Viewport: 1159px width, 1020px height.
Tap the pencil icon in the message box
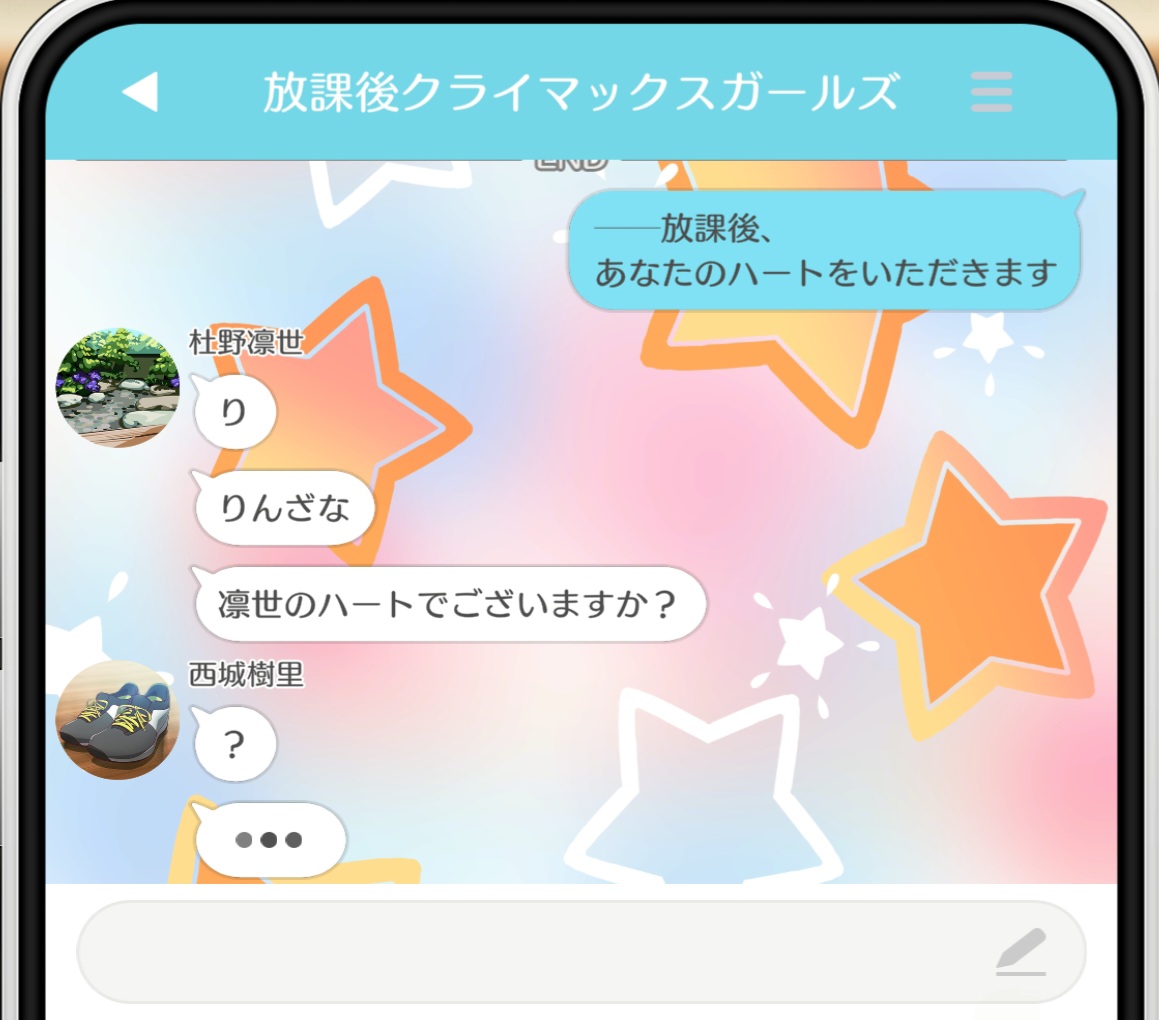[1021, 952]
